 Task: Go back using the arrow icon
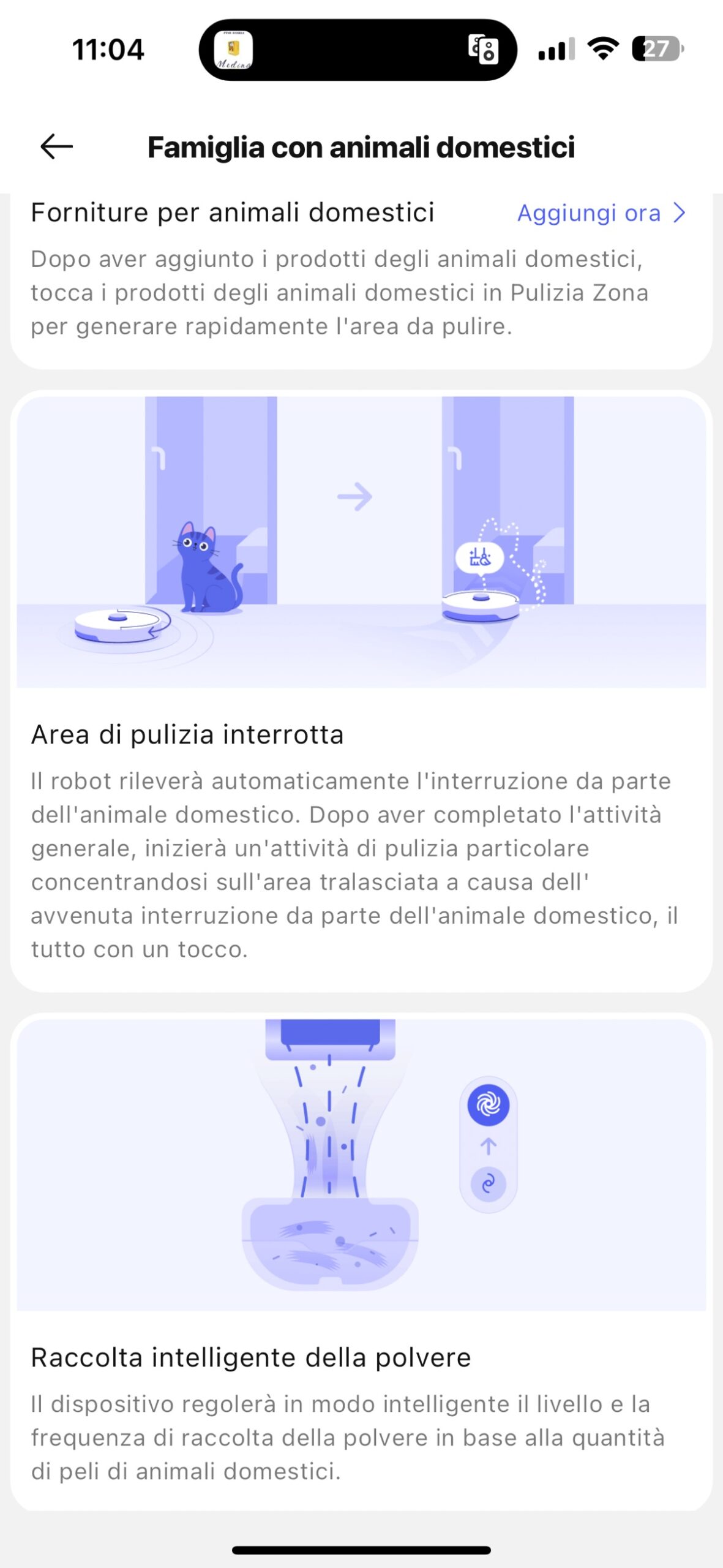[x=56, y=147]
